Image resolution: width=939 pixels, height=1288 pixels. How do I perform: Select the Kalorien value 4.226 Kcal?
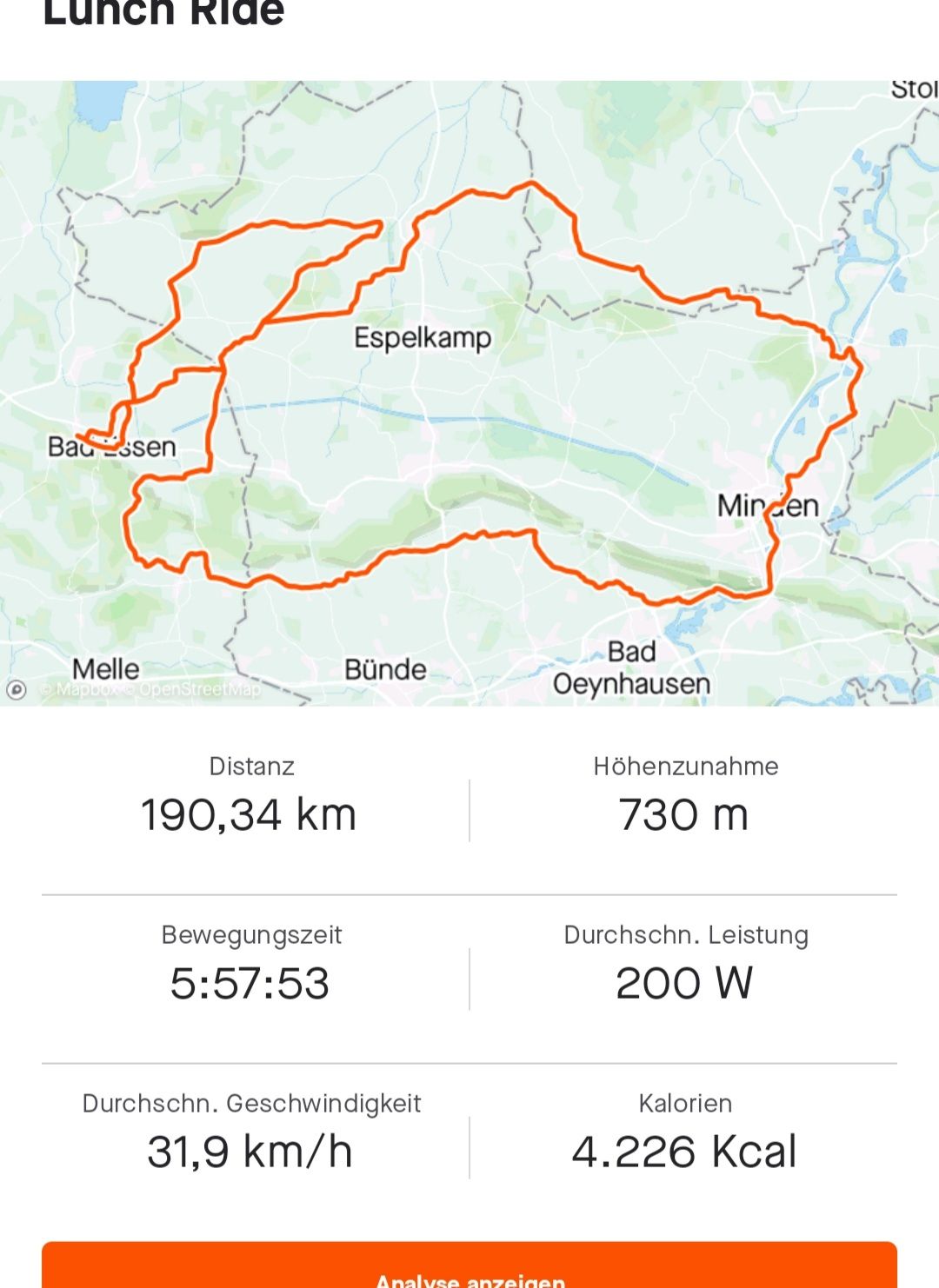pyautogui.click(x=683, y=1151)
